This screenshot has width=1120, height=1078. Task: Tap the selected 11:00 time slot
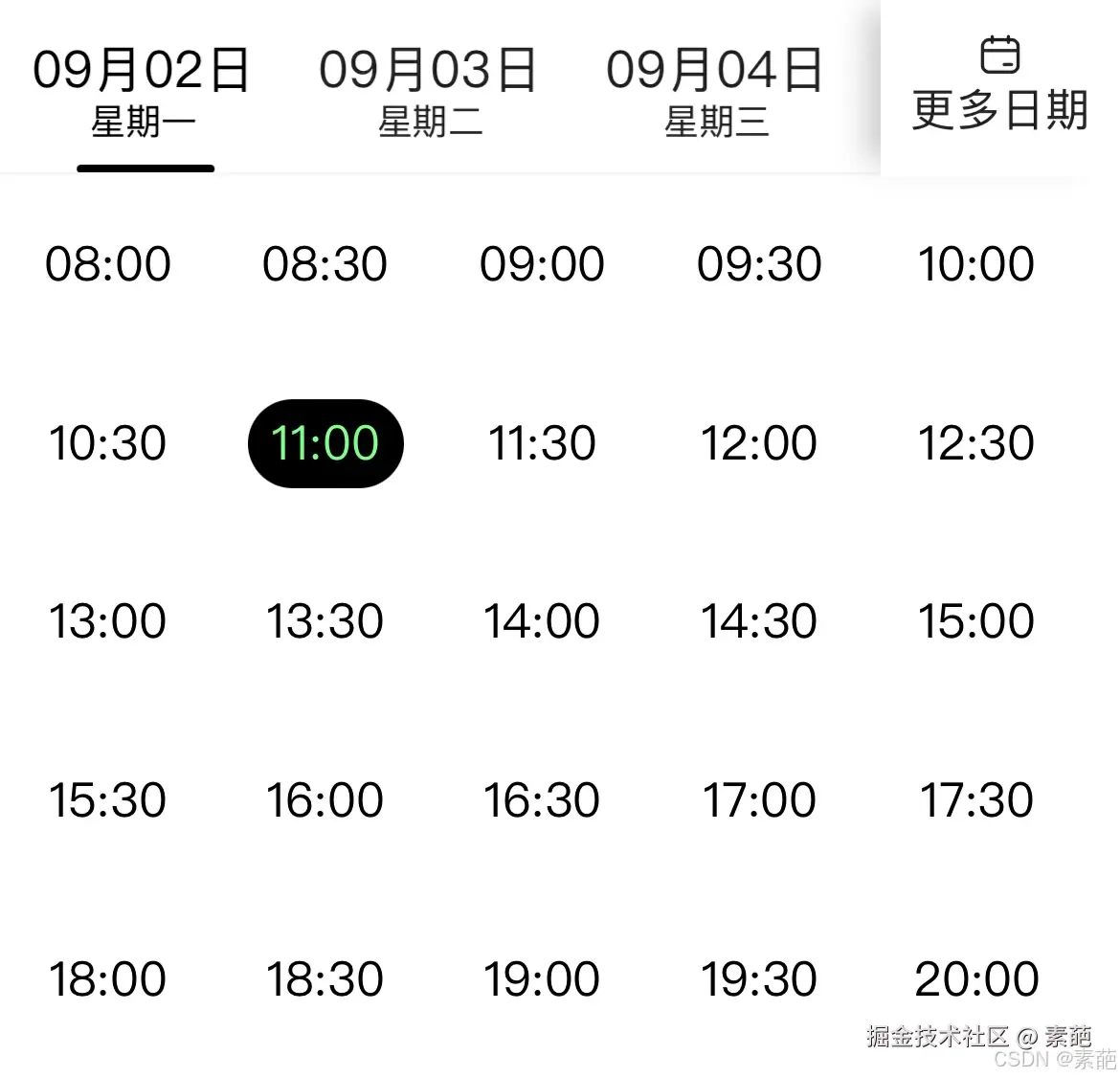point(325,443)
